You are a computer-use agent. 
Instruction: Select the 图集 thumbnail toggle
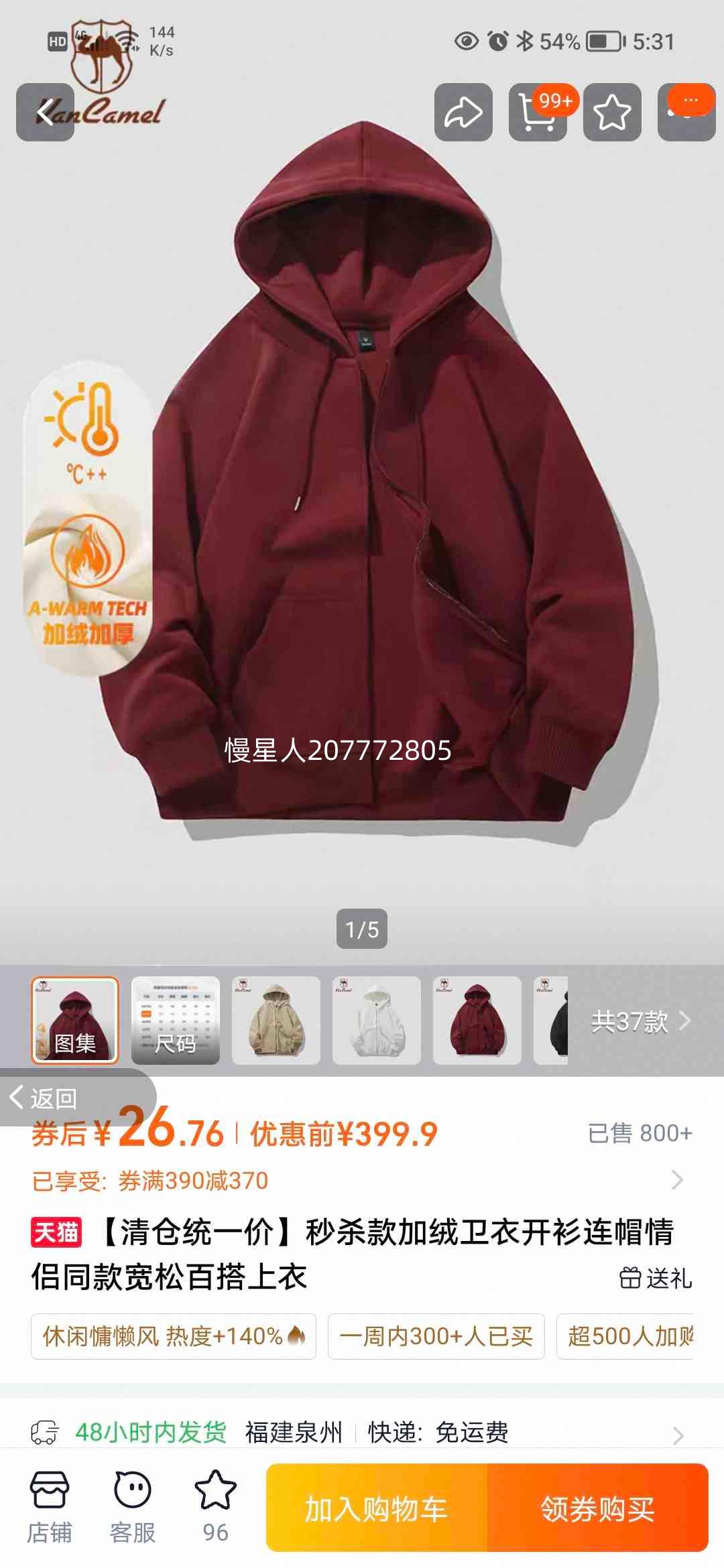pos(74,1020)
